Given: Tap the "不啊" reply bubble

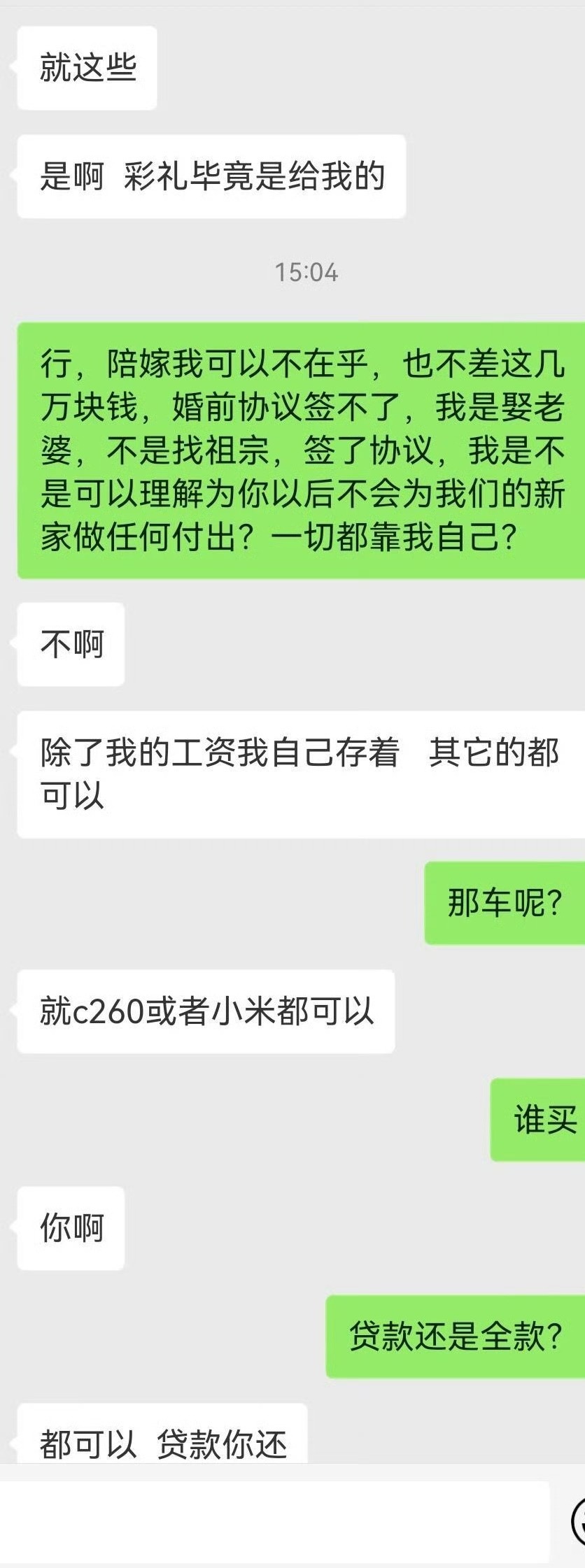Looking at the screenshot, I should [x=69, y=643].
